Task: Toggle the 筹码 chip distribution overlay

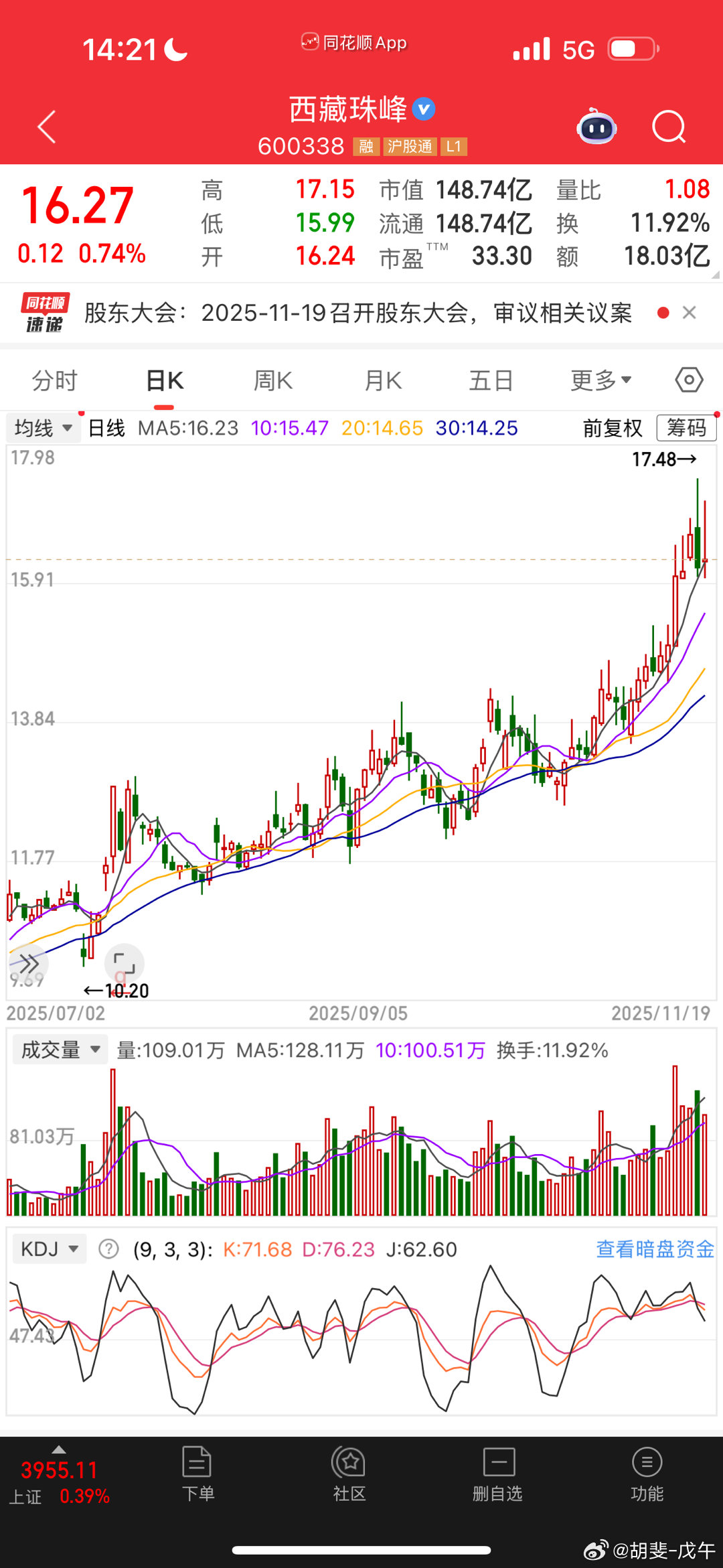Action: (x=686, y=427)
